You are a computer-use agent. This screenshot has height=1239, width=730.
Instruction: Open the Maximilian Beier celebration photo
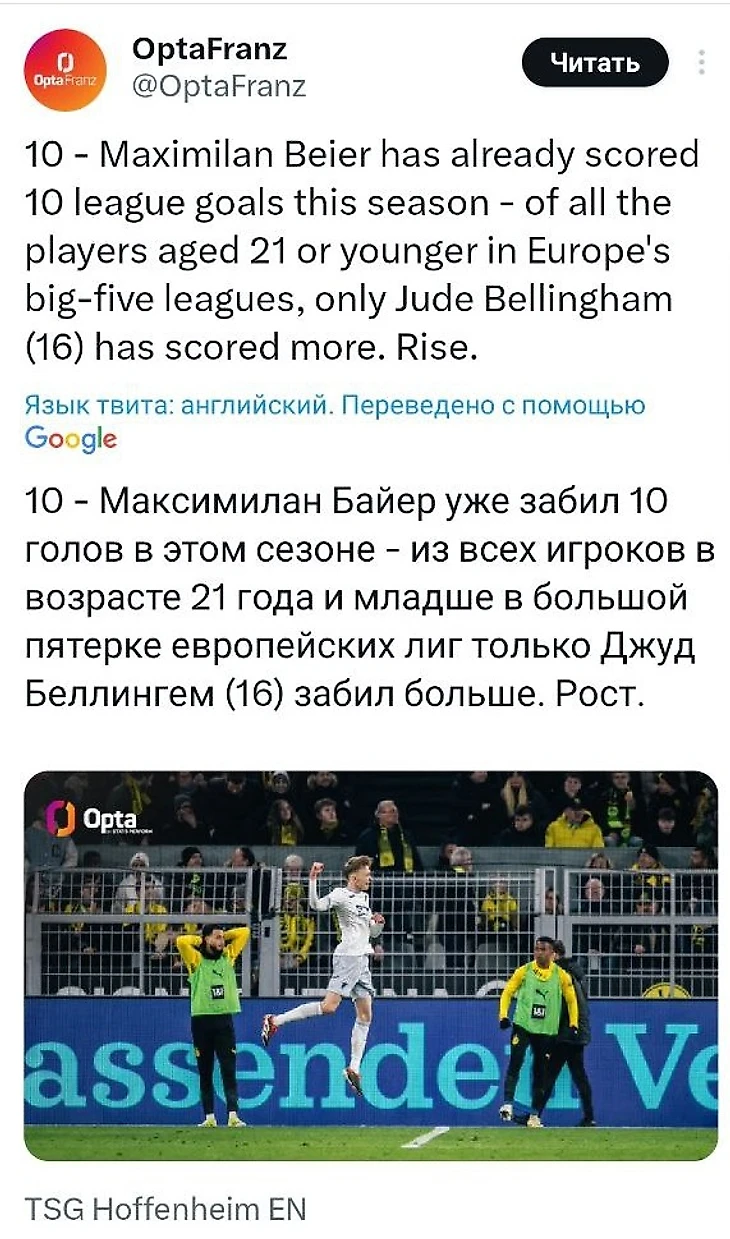click(370, 965)
